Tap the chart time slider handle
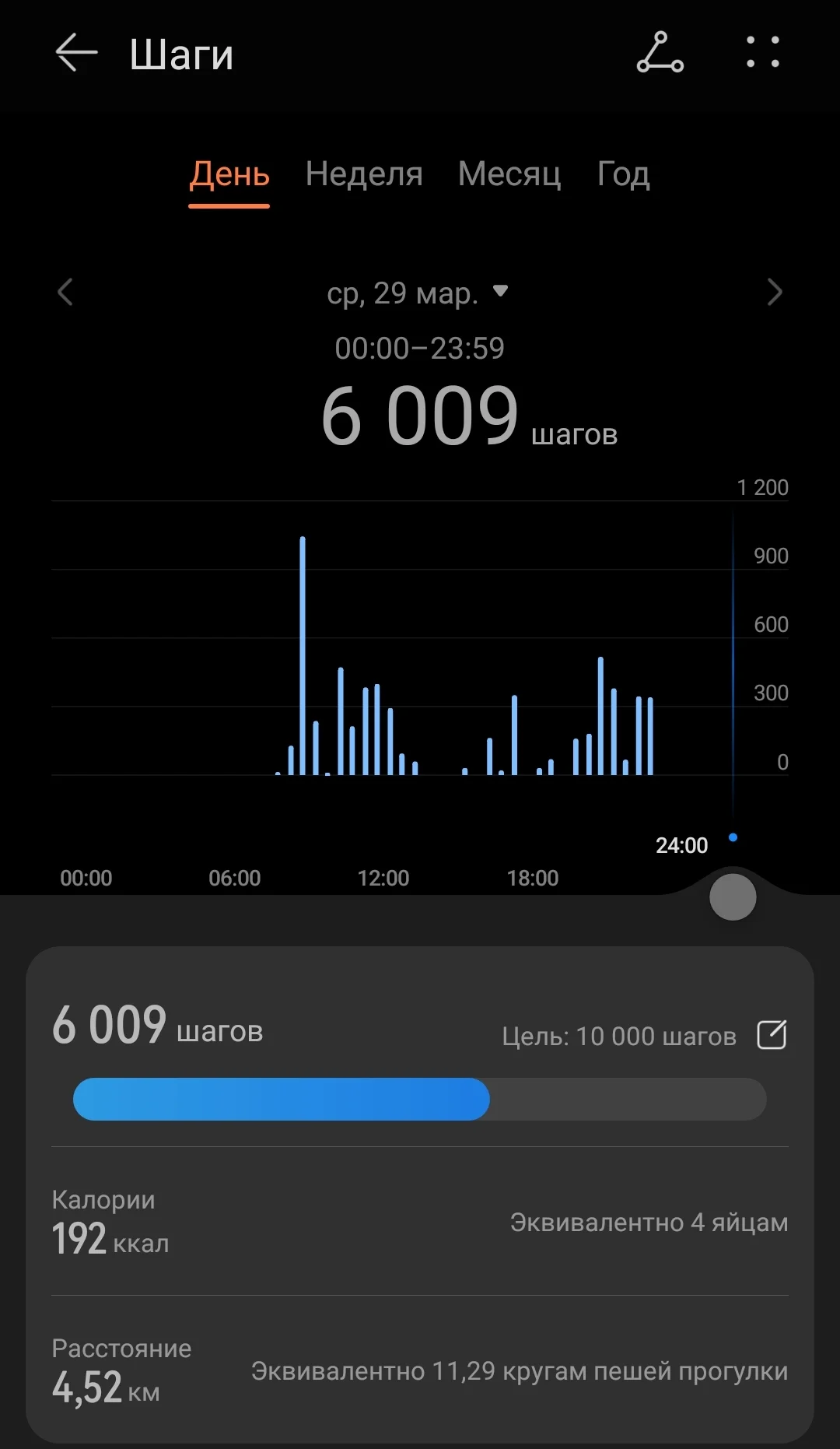Image resolution: width=840 pixels, height=1449 pixels. (x=733, y=897)
